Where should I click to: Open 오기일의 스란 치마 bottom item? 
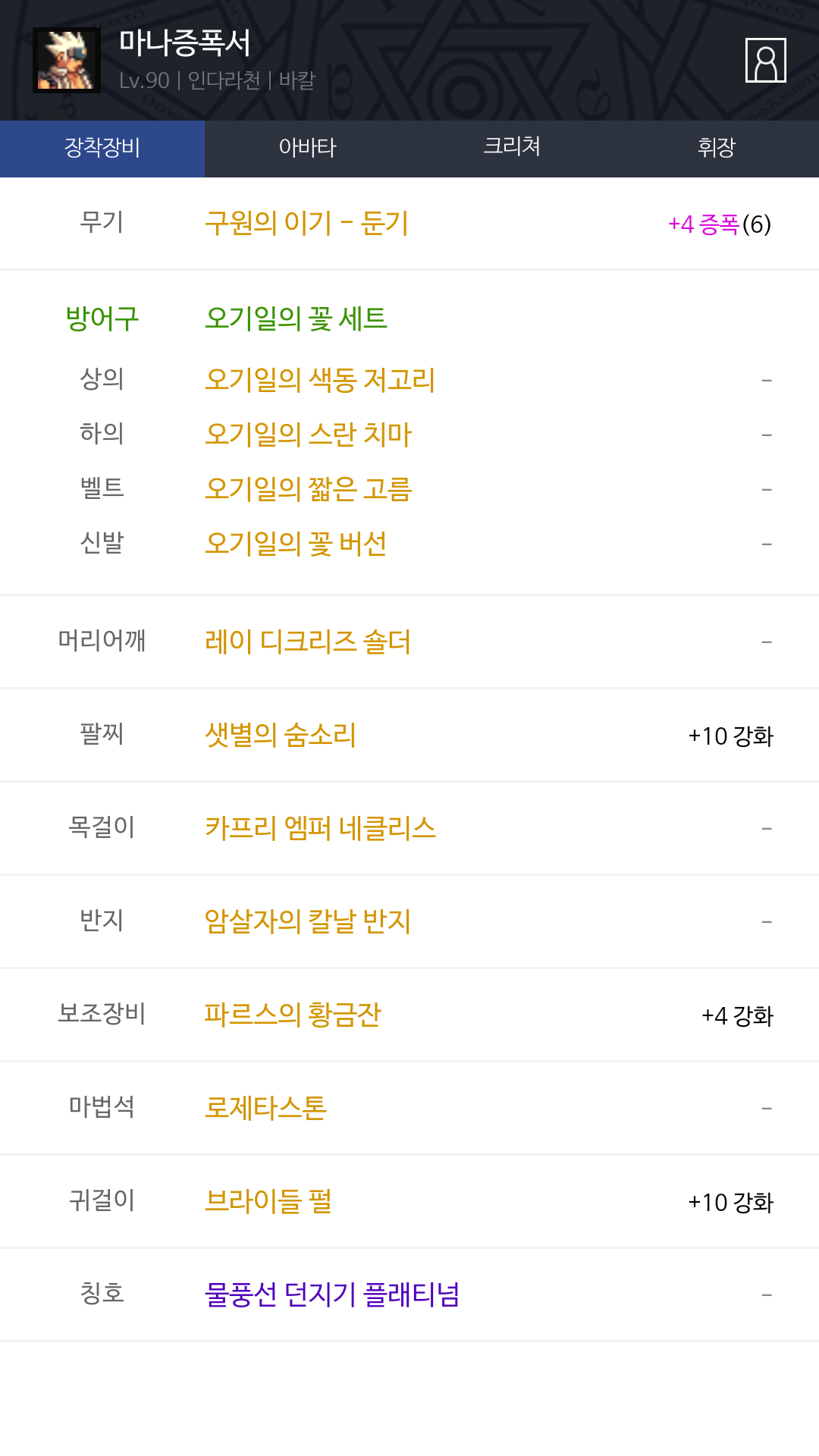pos(309,435)
